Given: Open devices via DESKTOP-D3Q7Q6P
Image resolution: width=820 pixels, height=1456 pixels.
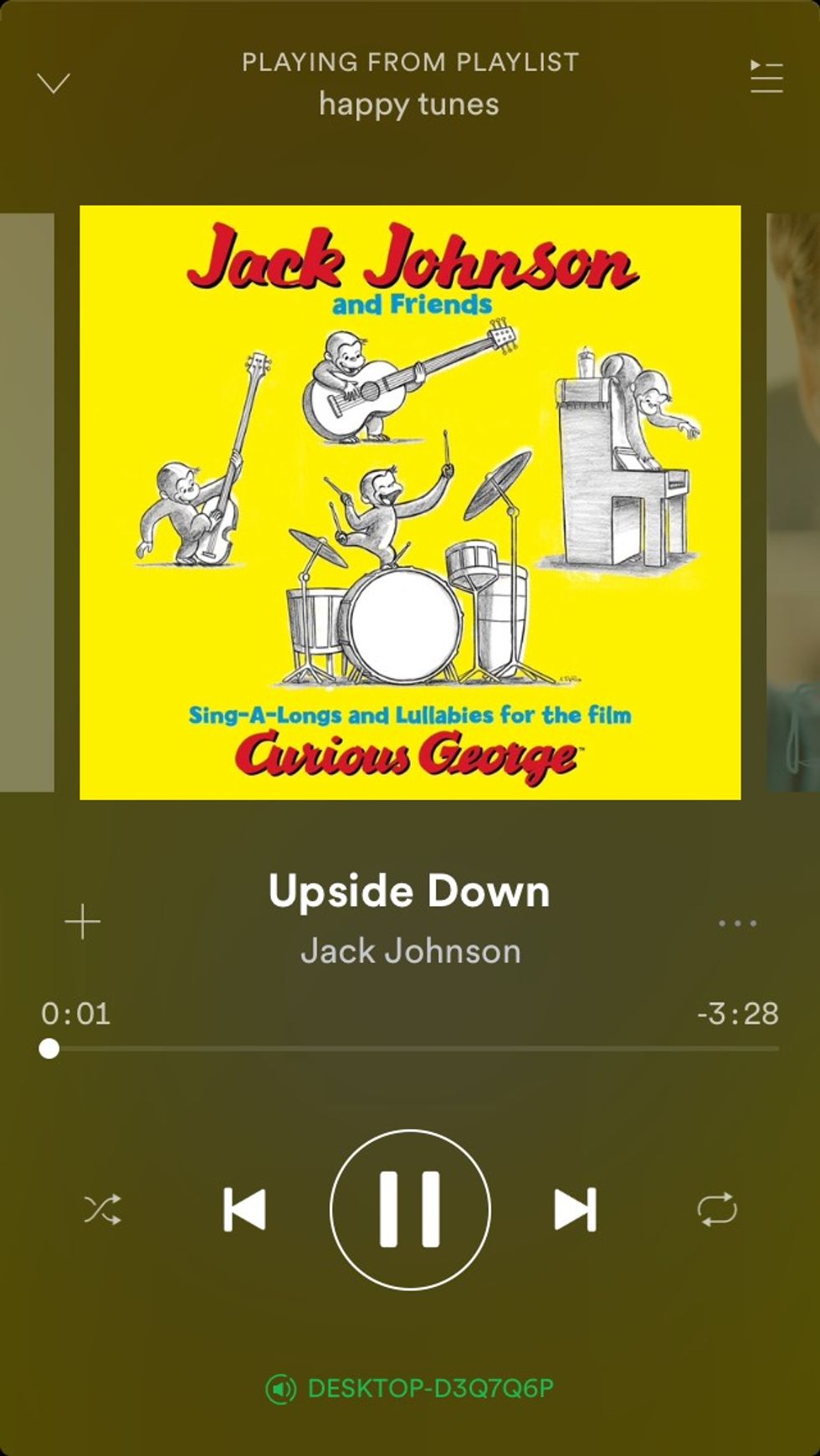Looking at the screenshot, I should coord(410,1388).
